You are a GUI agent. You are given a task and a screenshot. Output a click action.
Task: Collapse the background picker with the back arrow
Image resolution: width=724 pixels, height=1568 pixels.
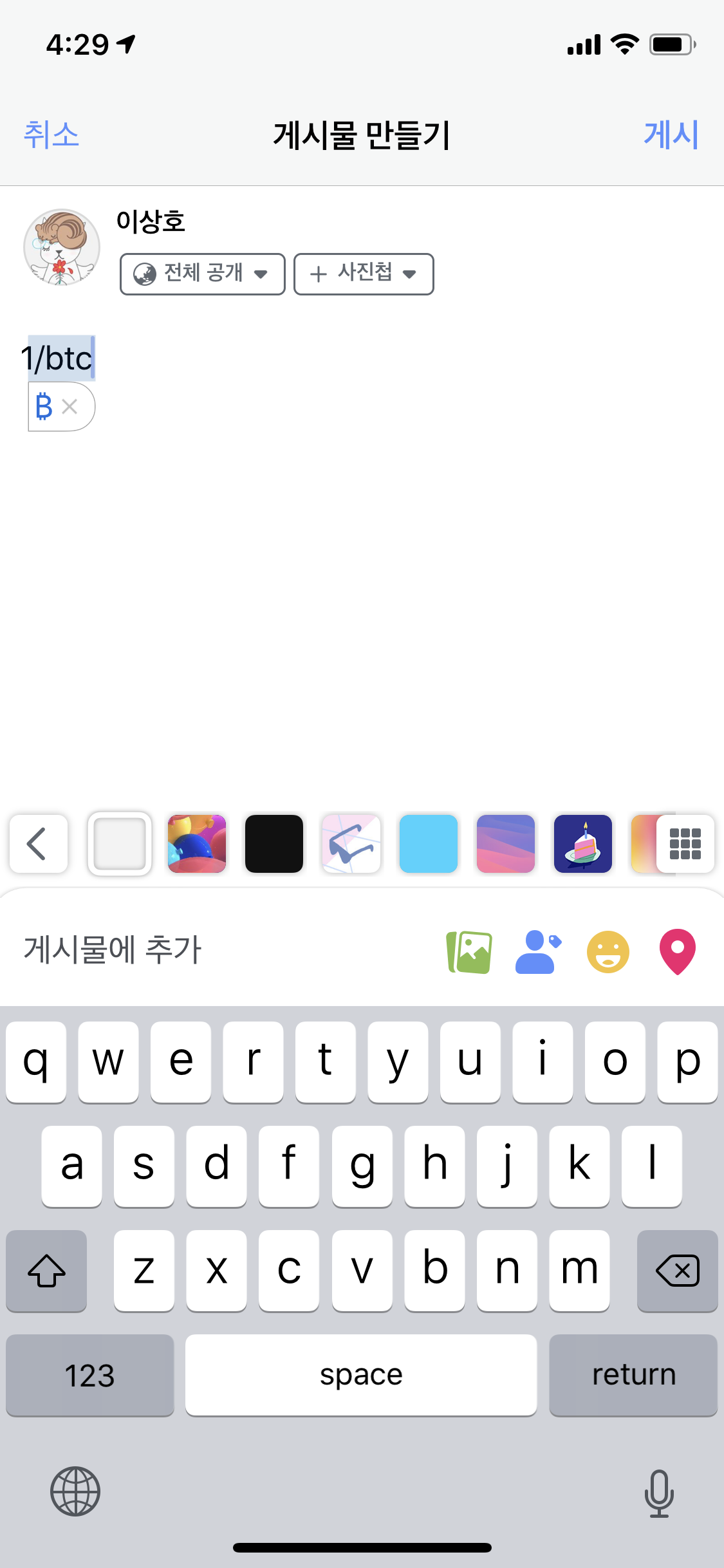click(38, 843)
